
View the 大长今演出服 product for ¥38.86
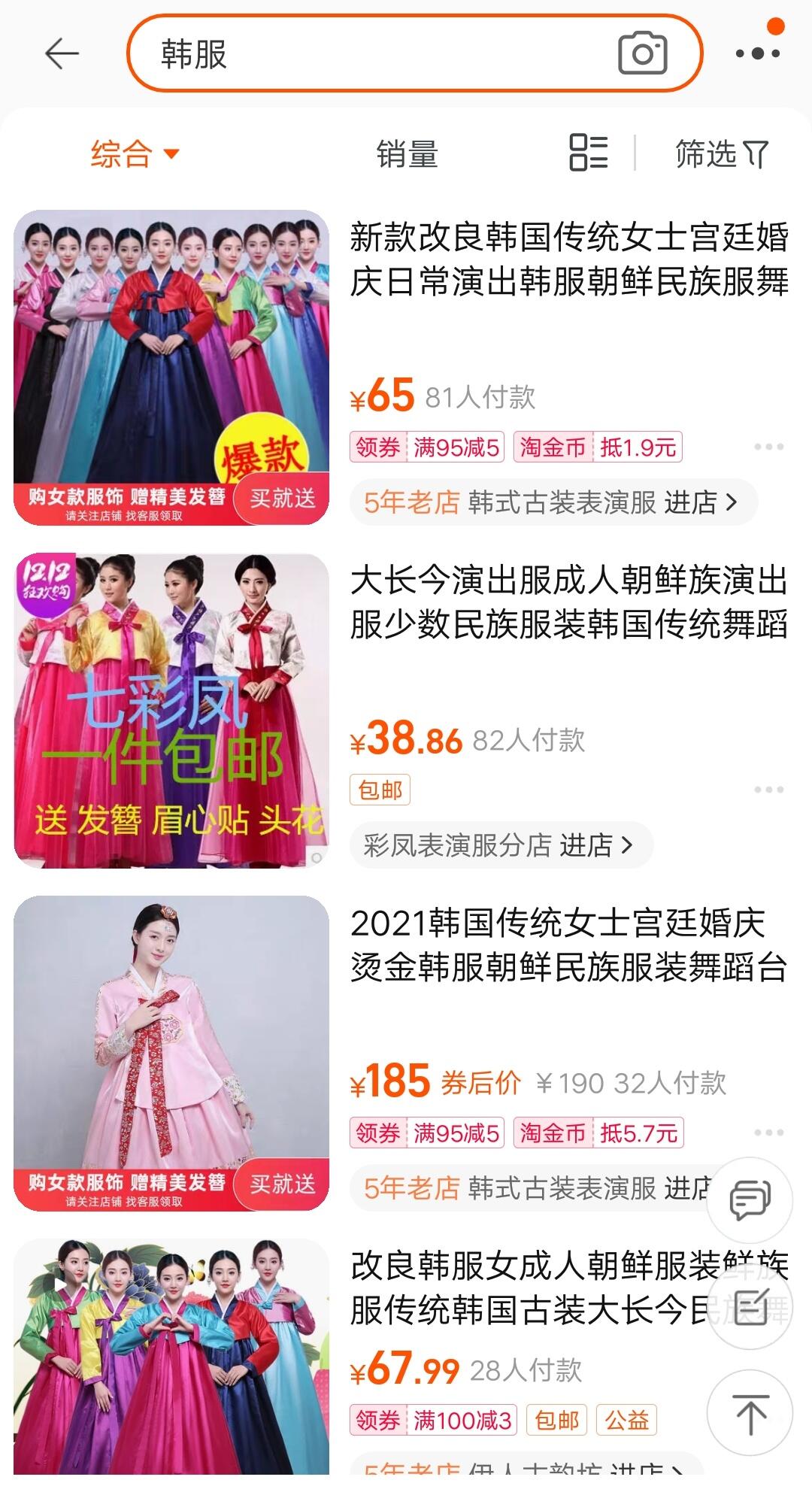(568, 602)
